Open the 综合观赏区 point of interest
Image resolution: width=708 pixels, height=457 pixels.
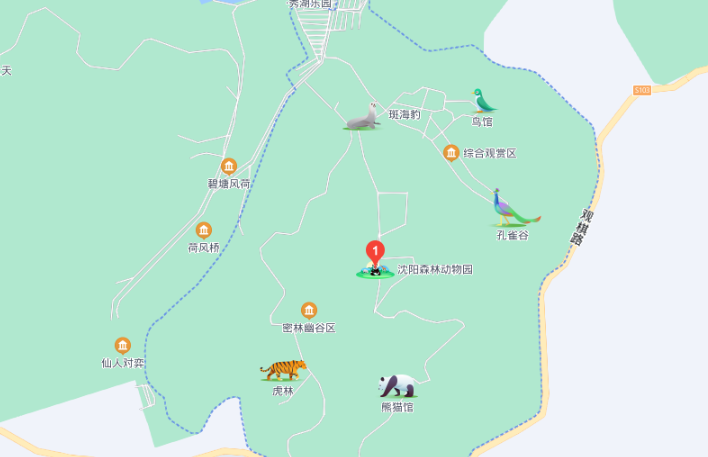(x=451, y=153)
